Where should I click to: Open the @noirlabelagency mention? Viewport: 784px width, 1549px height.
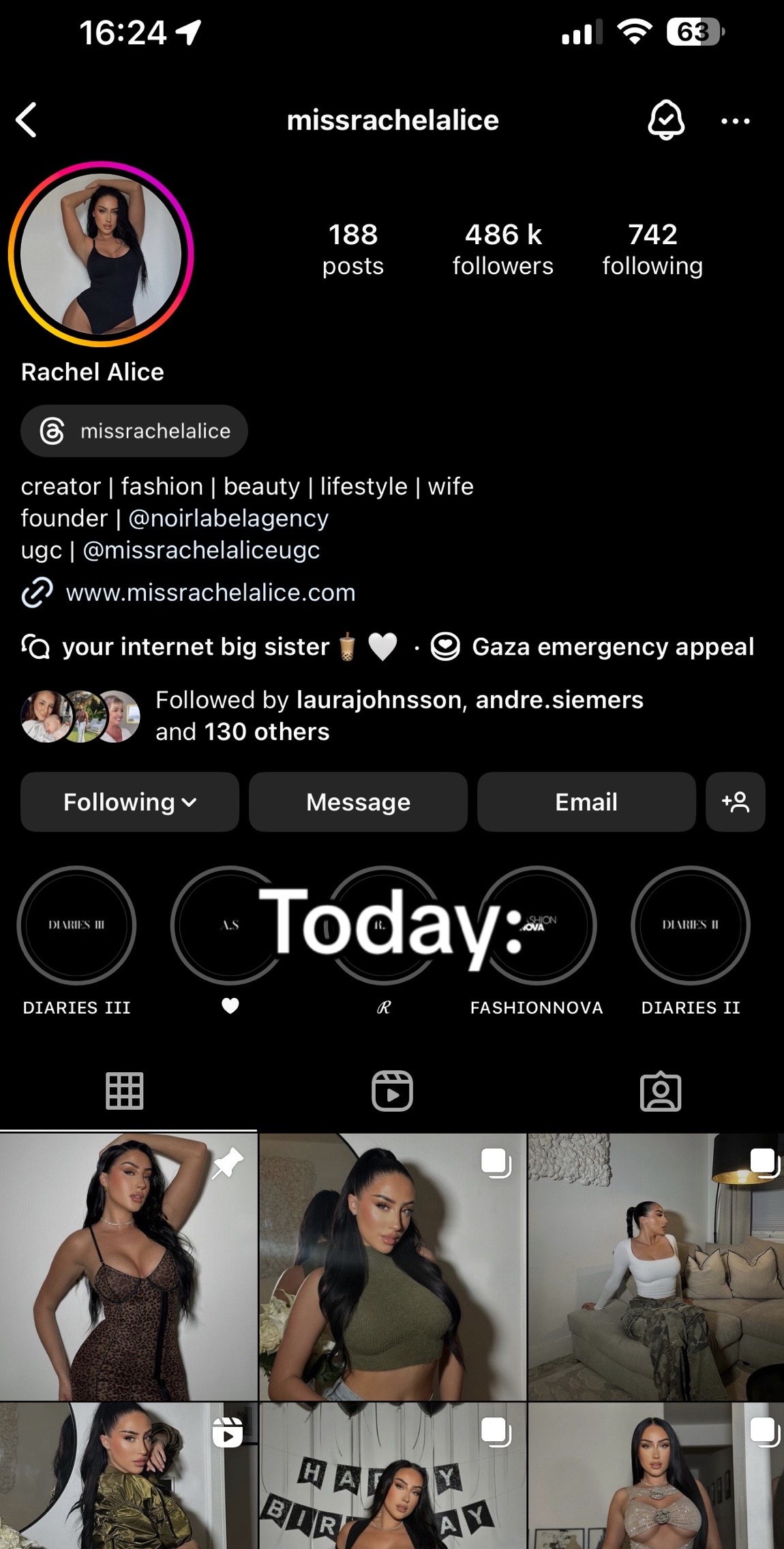[x=228, y=518]
